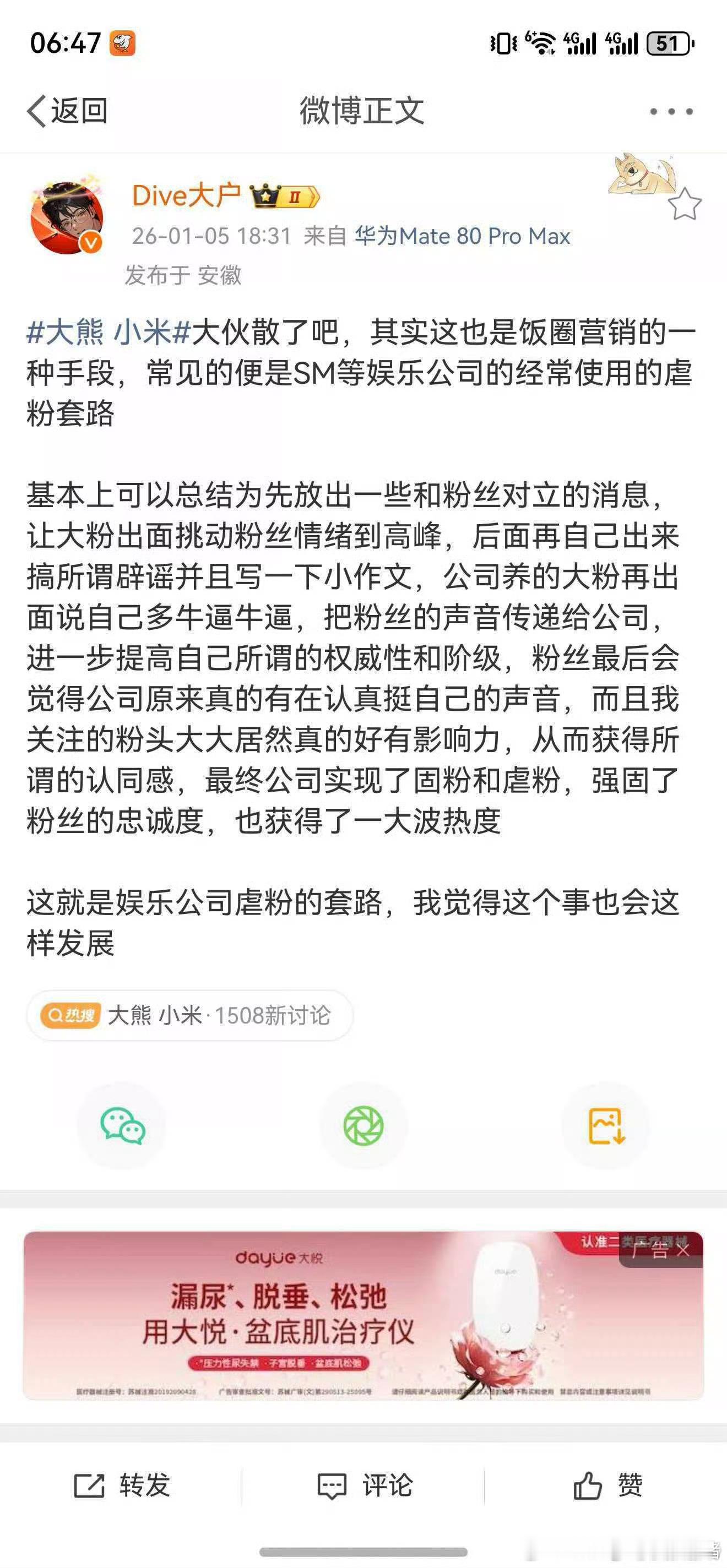Viewport: 727px width, 1568px height.
Task: Open the three-dot more options menu
Action: (x=671, y=111)
